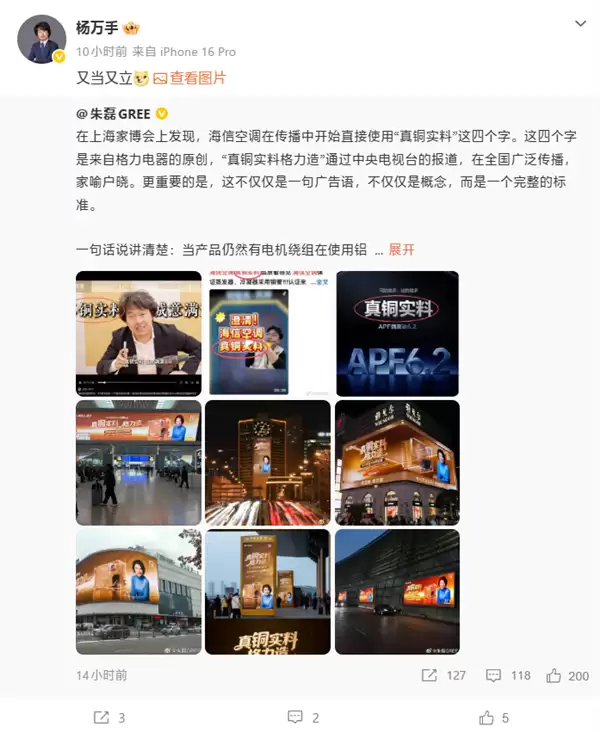Open the daytime curved building billboard photo
This screenshot has width=600, height=732.
click(x=139, y=591)
